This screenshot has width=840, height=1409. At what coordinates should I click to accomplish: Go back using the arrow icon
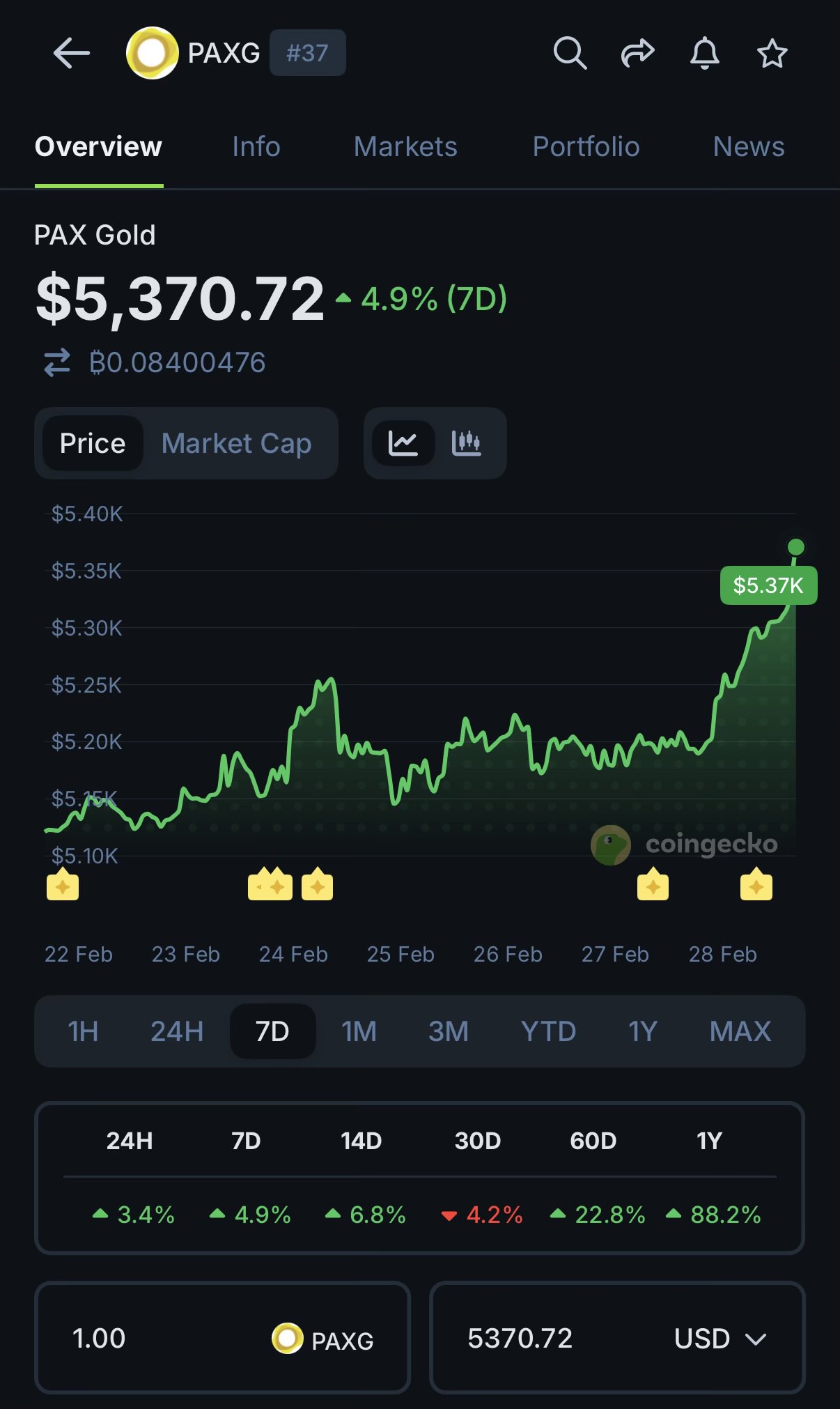71,53
